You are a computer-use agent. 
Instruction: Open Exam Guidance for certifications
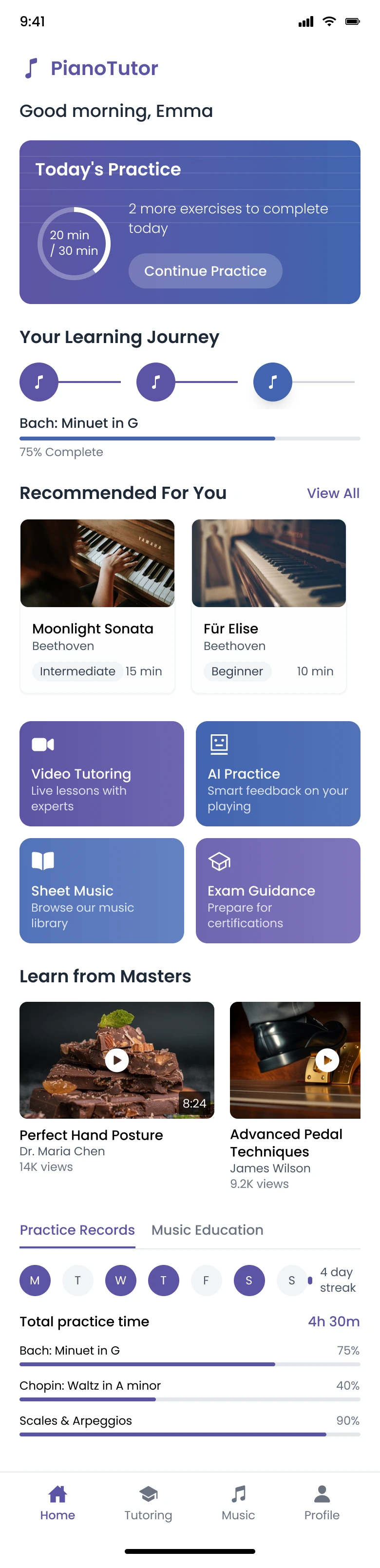(x=278, y=890)
